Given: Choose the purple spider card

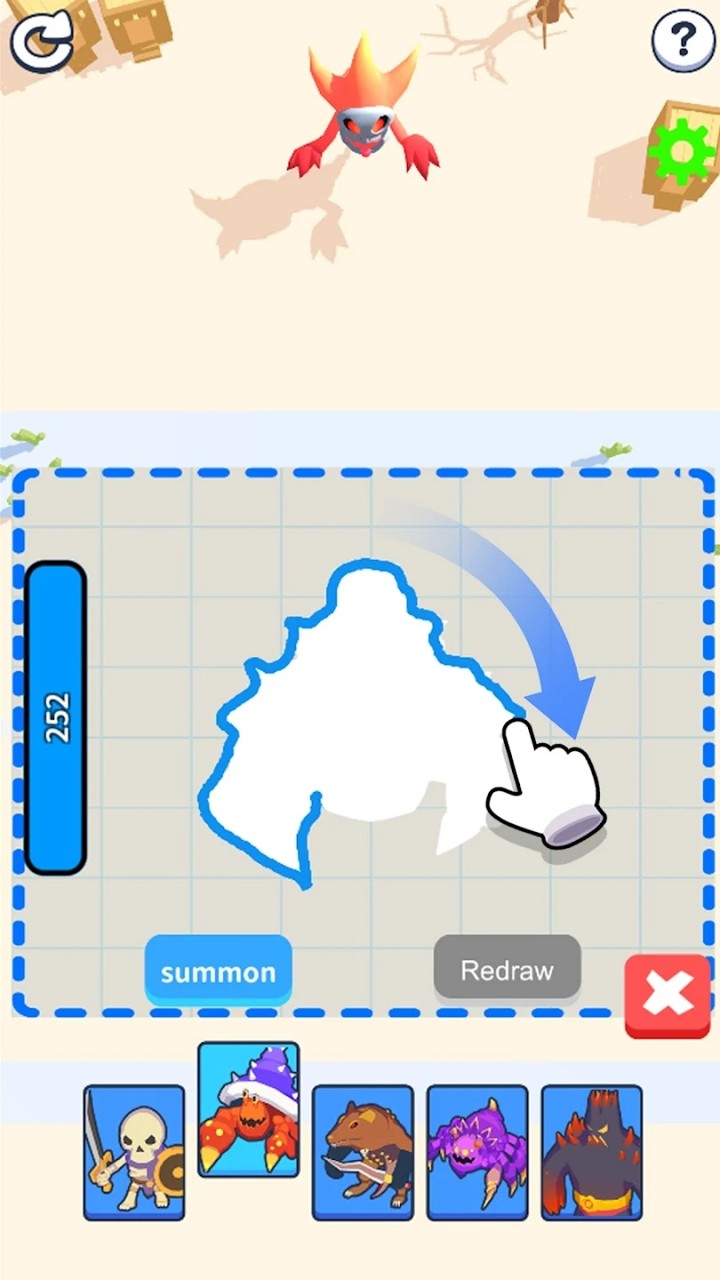Looking at the screenshot, I should click(x=477, y=1152).
